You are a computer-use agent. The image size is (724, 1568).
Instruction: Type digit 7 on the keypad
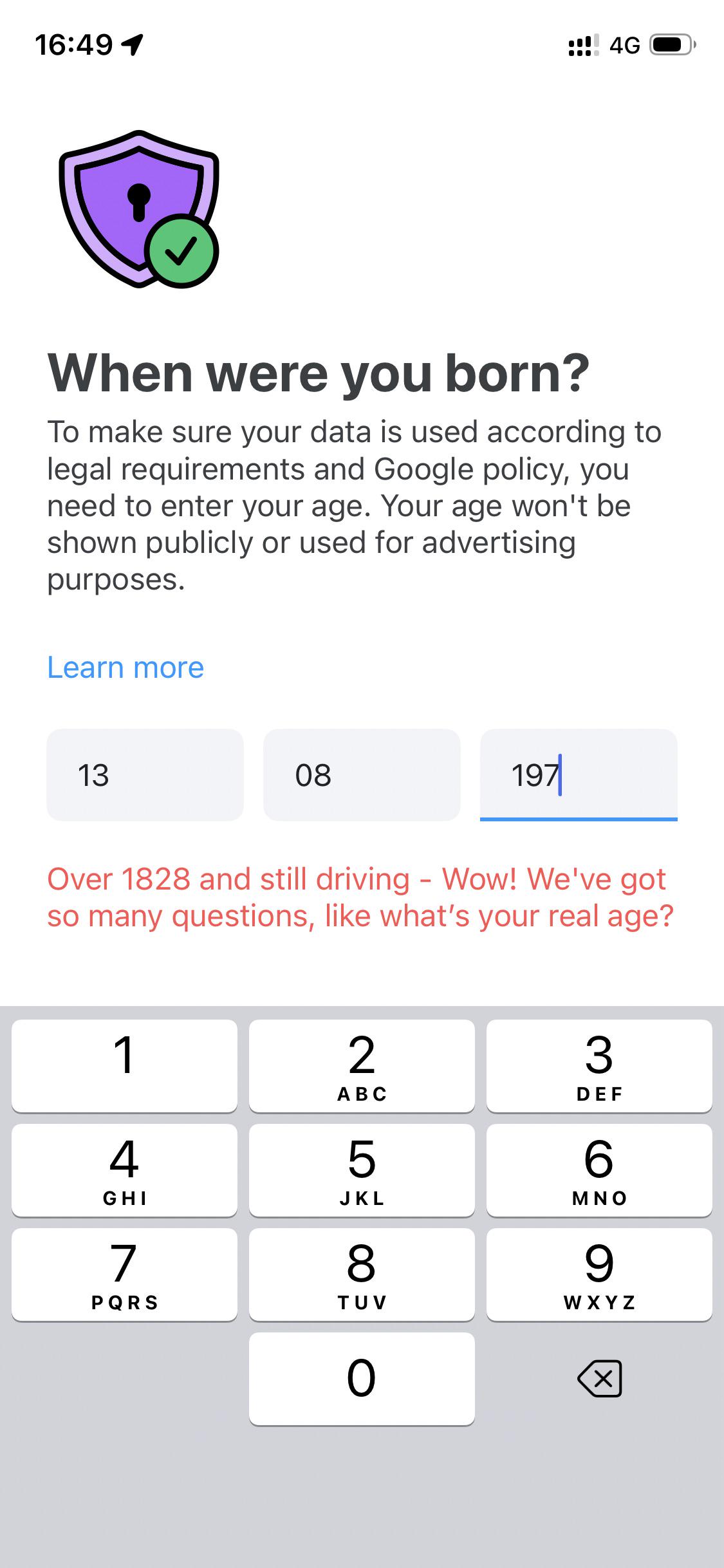[x=124, y=1274]
